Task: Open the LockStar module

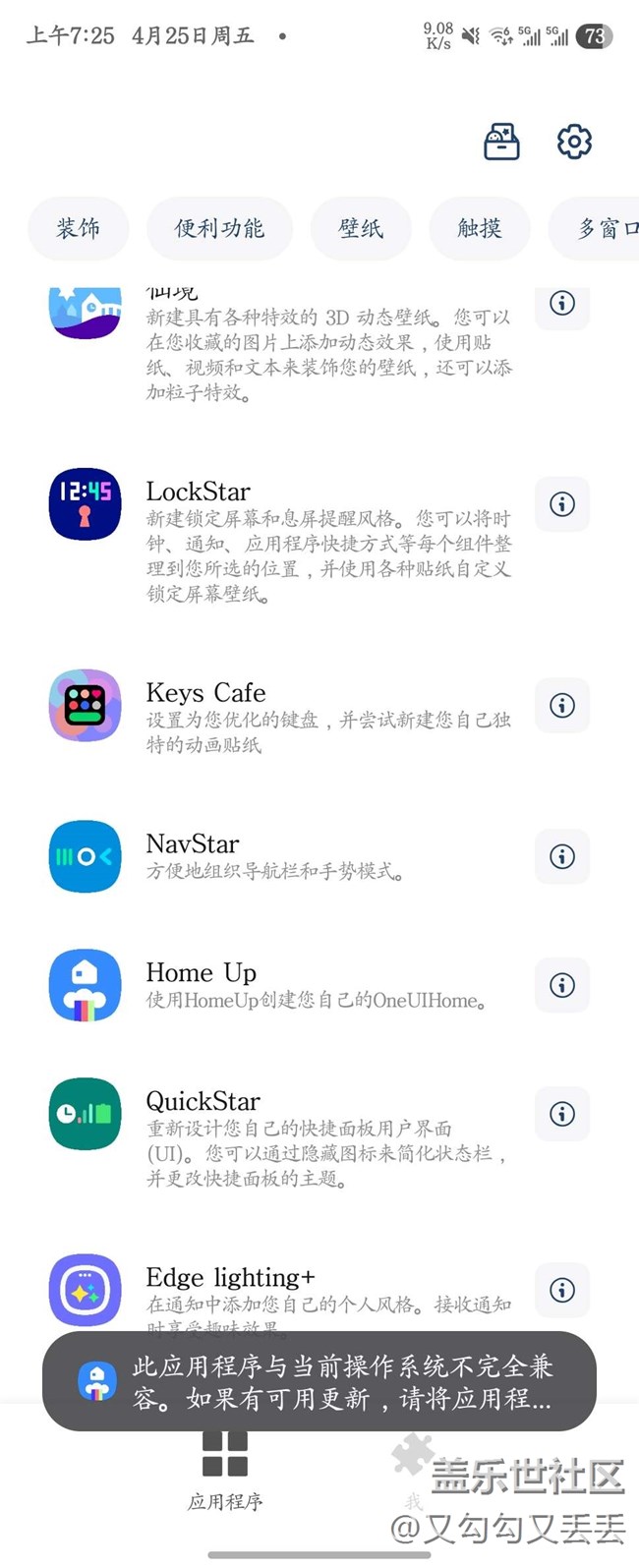Action: click(295, 541)
